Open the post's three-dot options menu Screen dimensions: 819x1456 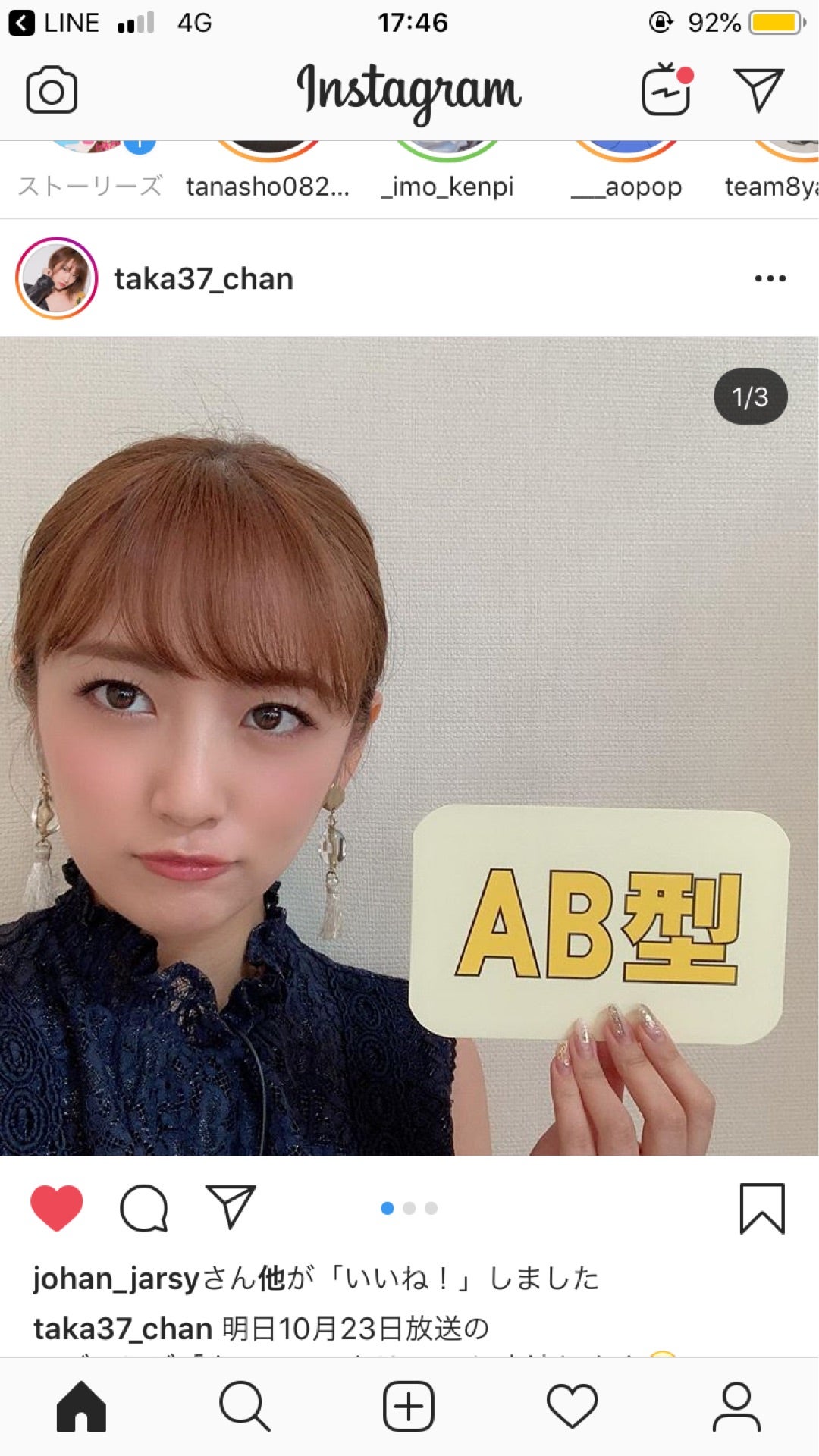click(770, 278)
